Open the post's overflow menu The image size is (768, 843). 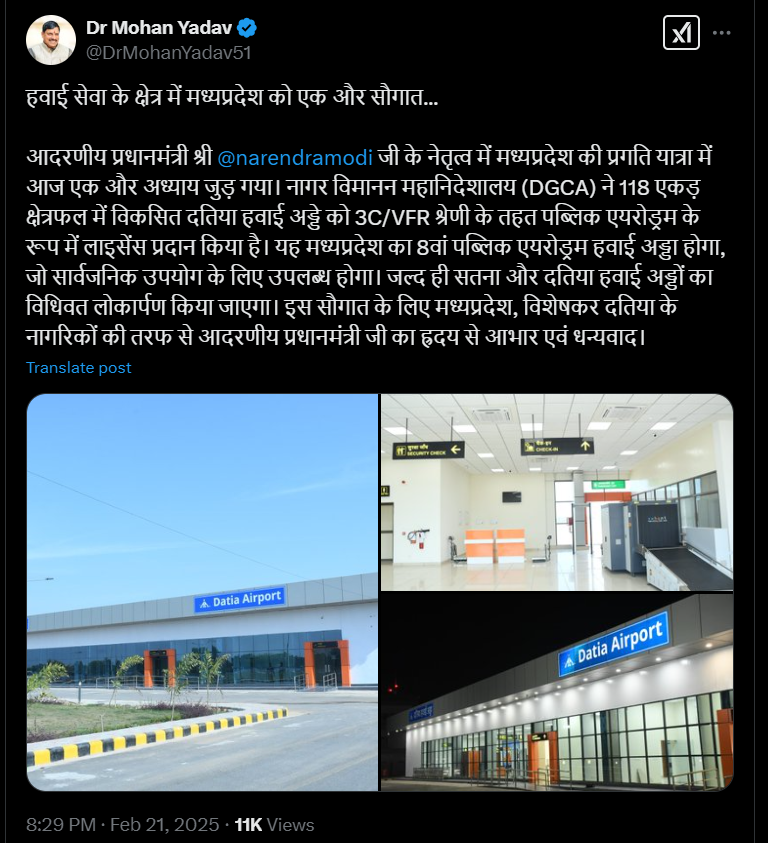pos(721,33)
